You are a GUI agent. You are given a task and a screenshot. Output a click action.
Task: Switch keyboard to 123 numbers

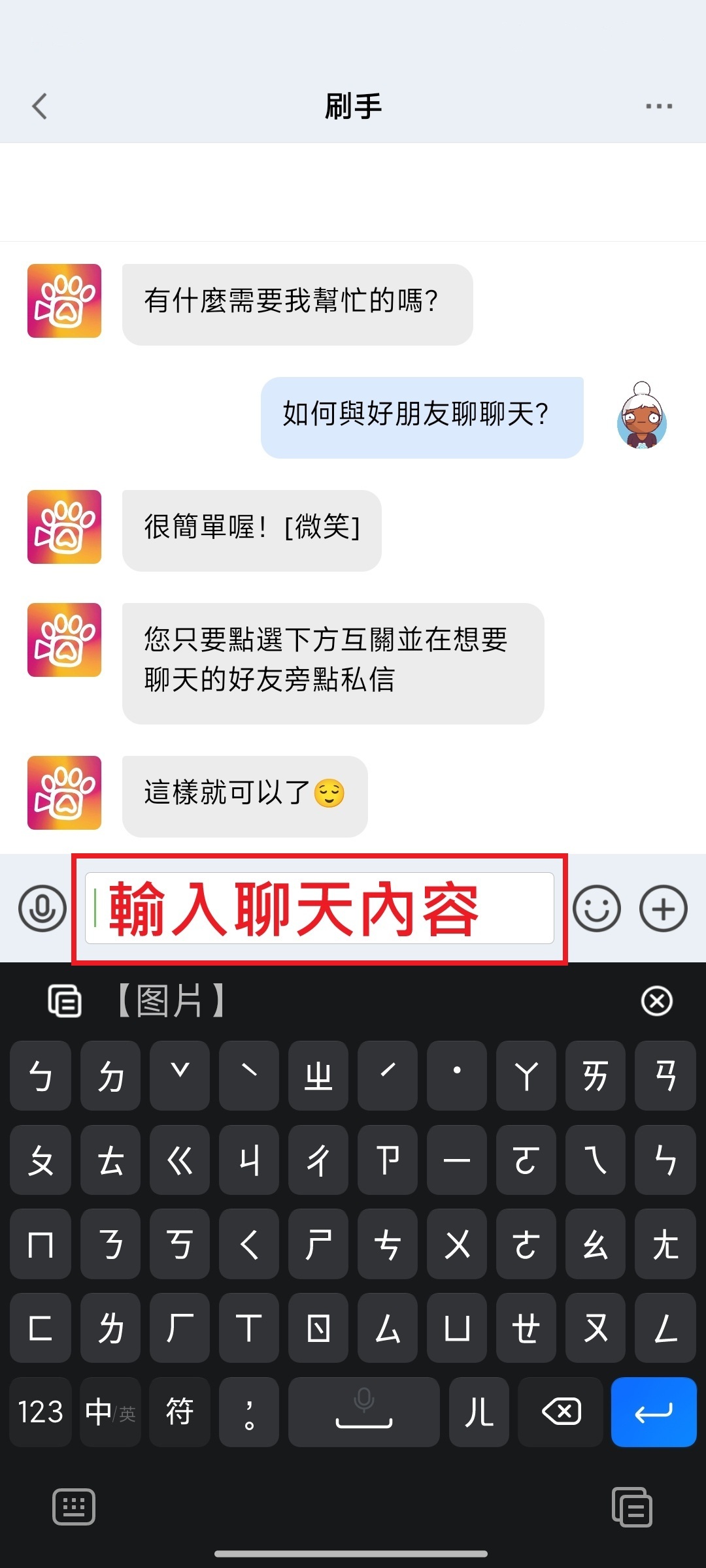tap(41, 1413)
